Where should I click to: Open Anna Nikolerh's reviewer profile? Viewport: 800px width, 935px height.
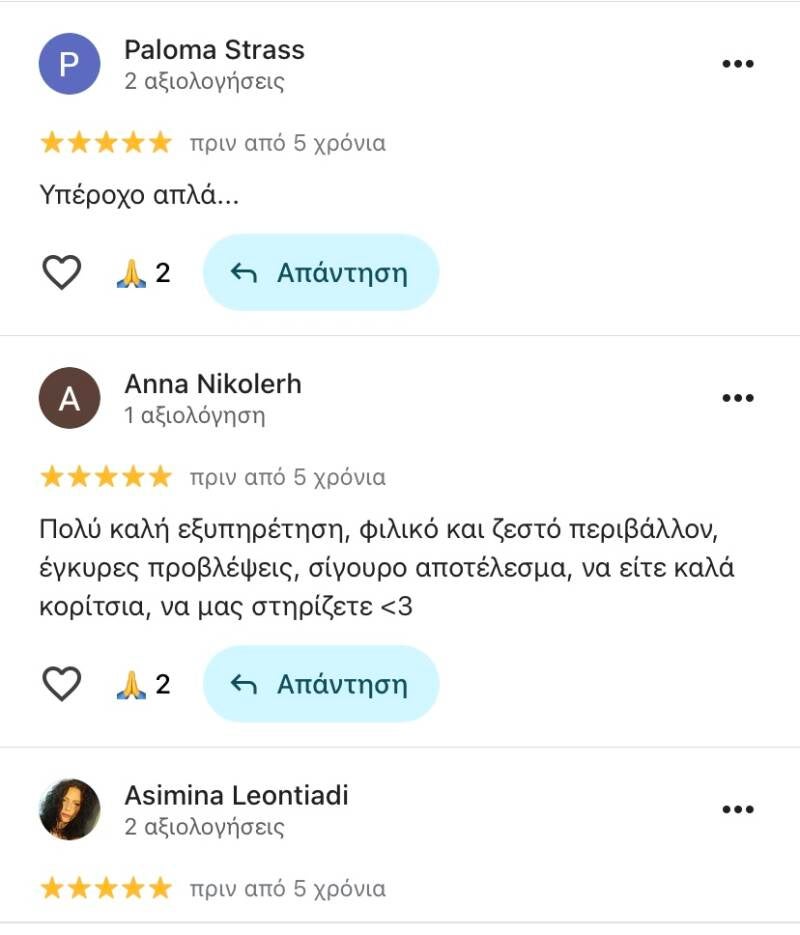click(69, 398)
